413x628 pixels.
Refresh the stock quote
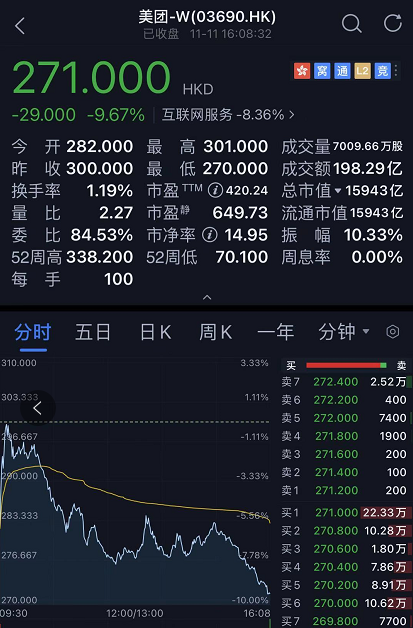coord(393,23)
